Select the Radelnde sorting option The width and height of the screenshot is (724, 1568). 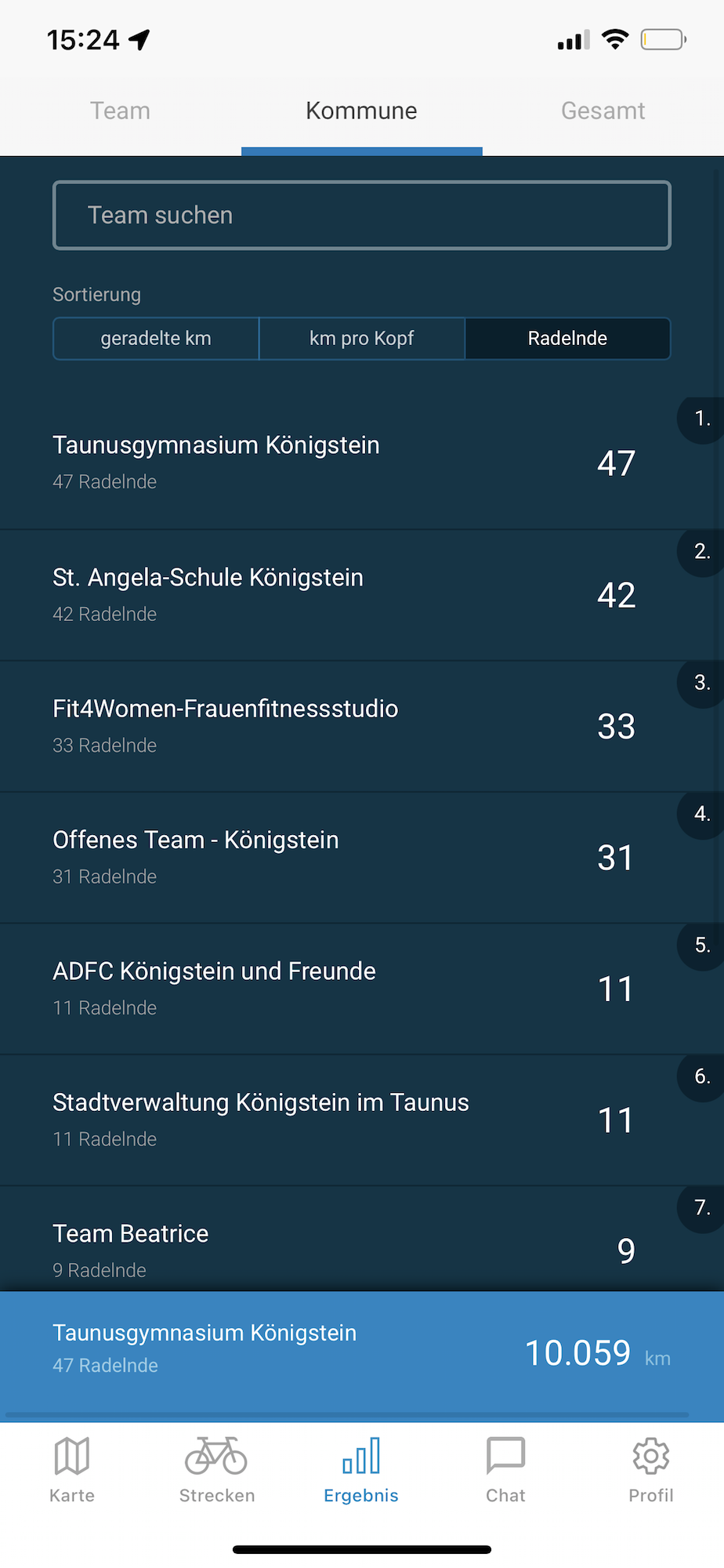click(567, 339)
